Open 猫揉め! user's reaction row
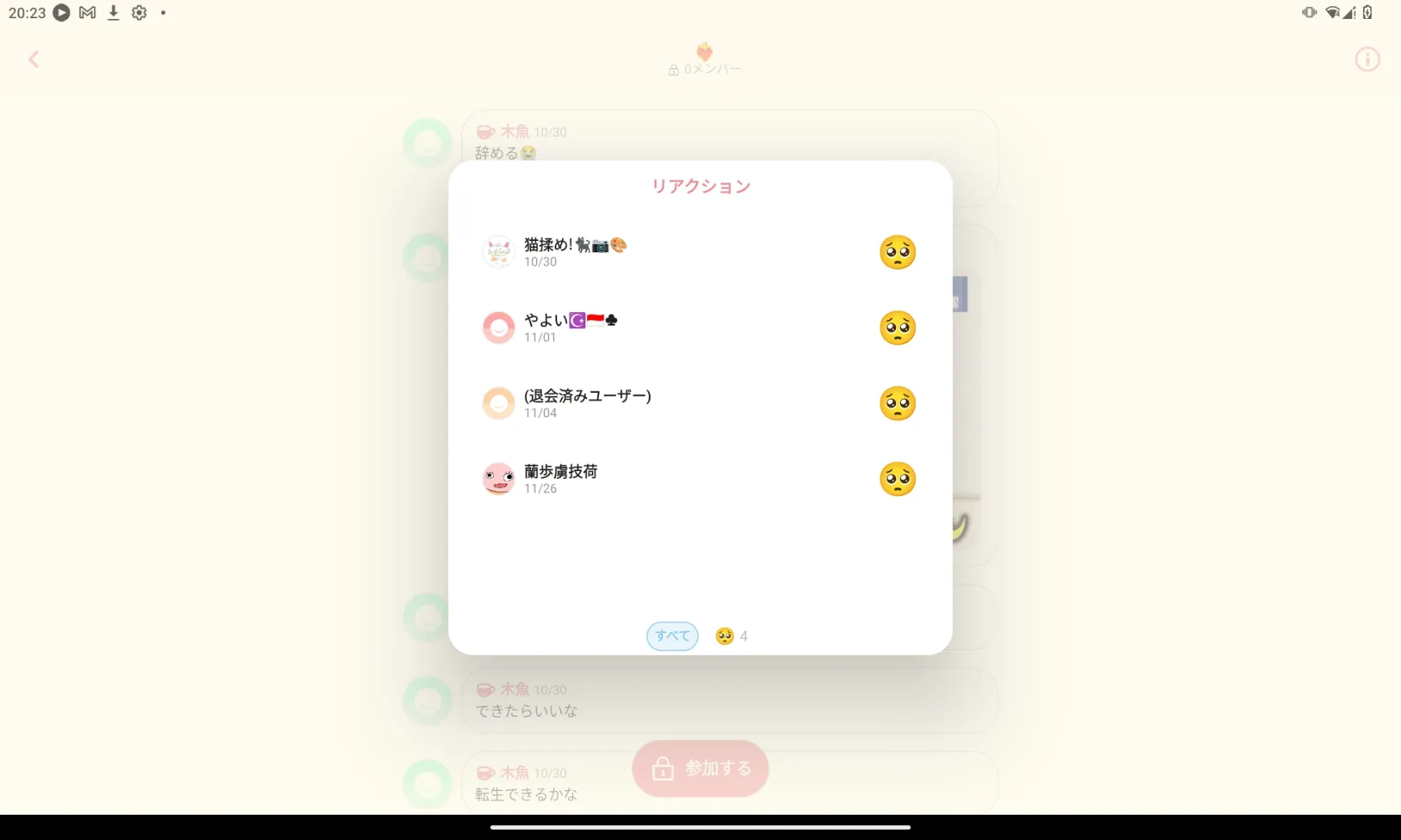Screen dimensions: 1401x840 700,252
